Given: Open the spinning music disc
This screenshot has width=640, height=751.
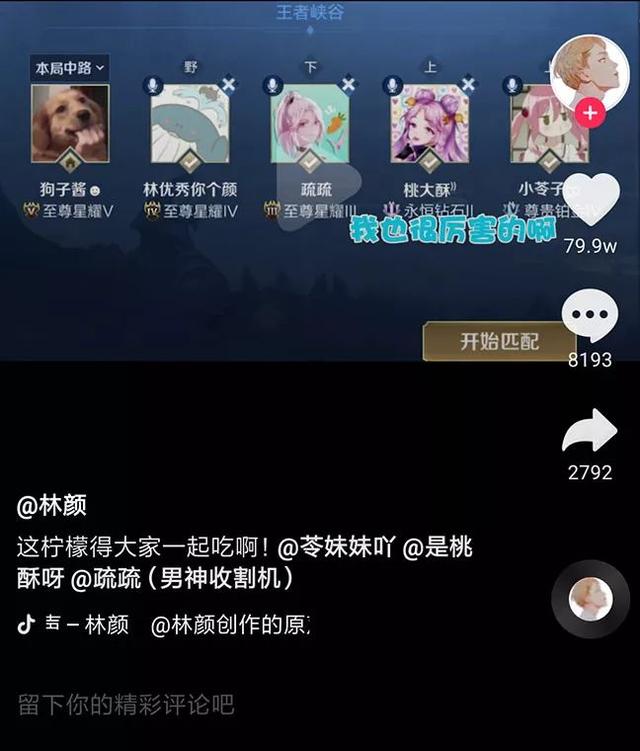Looking at the screenshot, I should coord(590,600).
